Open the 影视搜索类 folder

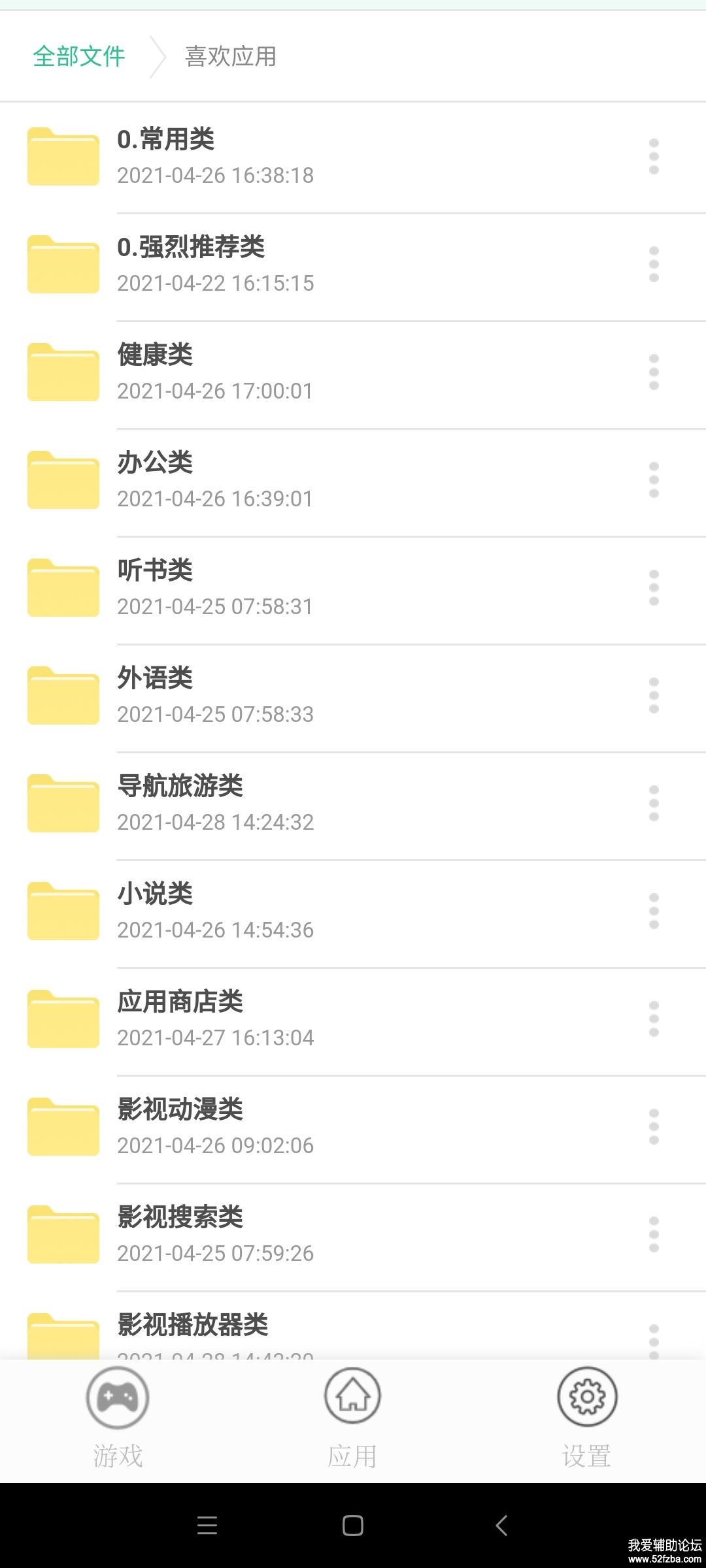pyautogui.click(x=216, y=1235)
